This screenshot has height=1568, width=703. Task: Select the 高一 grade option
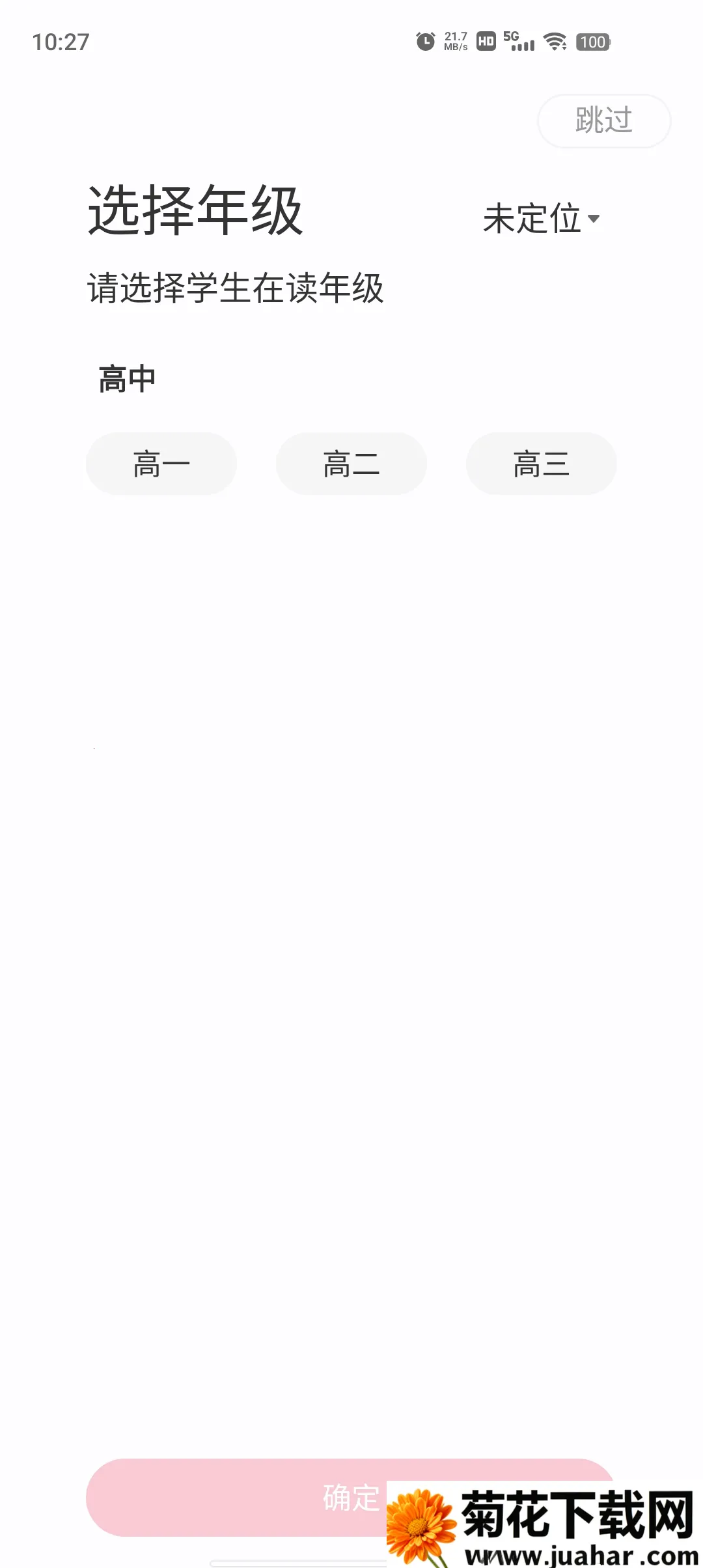pos(161,463)
